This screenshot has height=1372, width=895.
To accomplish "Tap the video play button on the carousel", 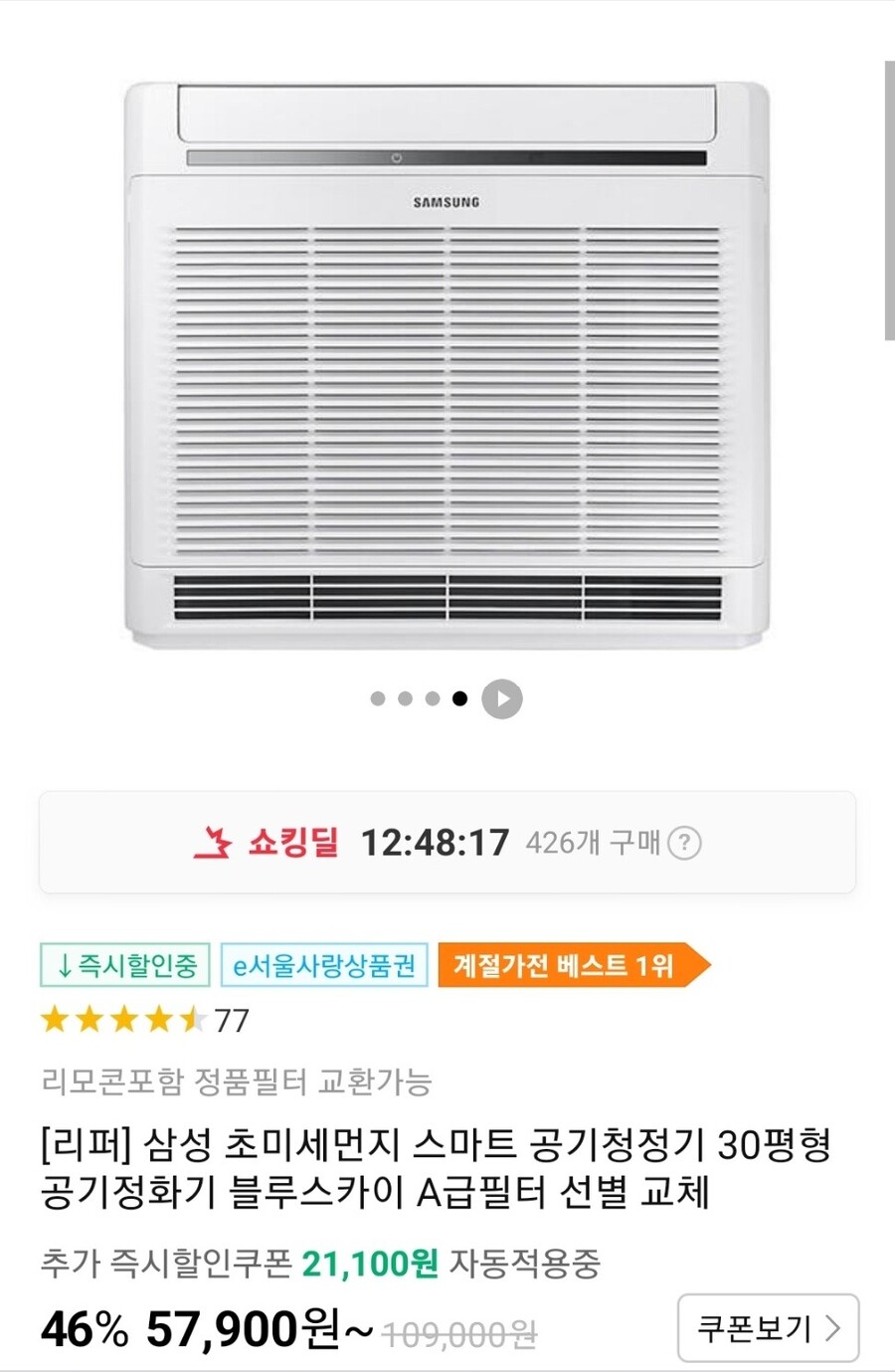I will click(x=502, y=697).
